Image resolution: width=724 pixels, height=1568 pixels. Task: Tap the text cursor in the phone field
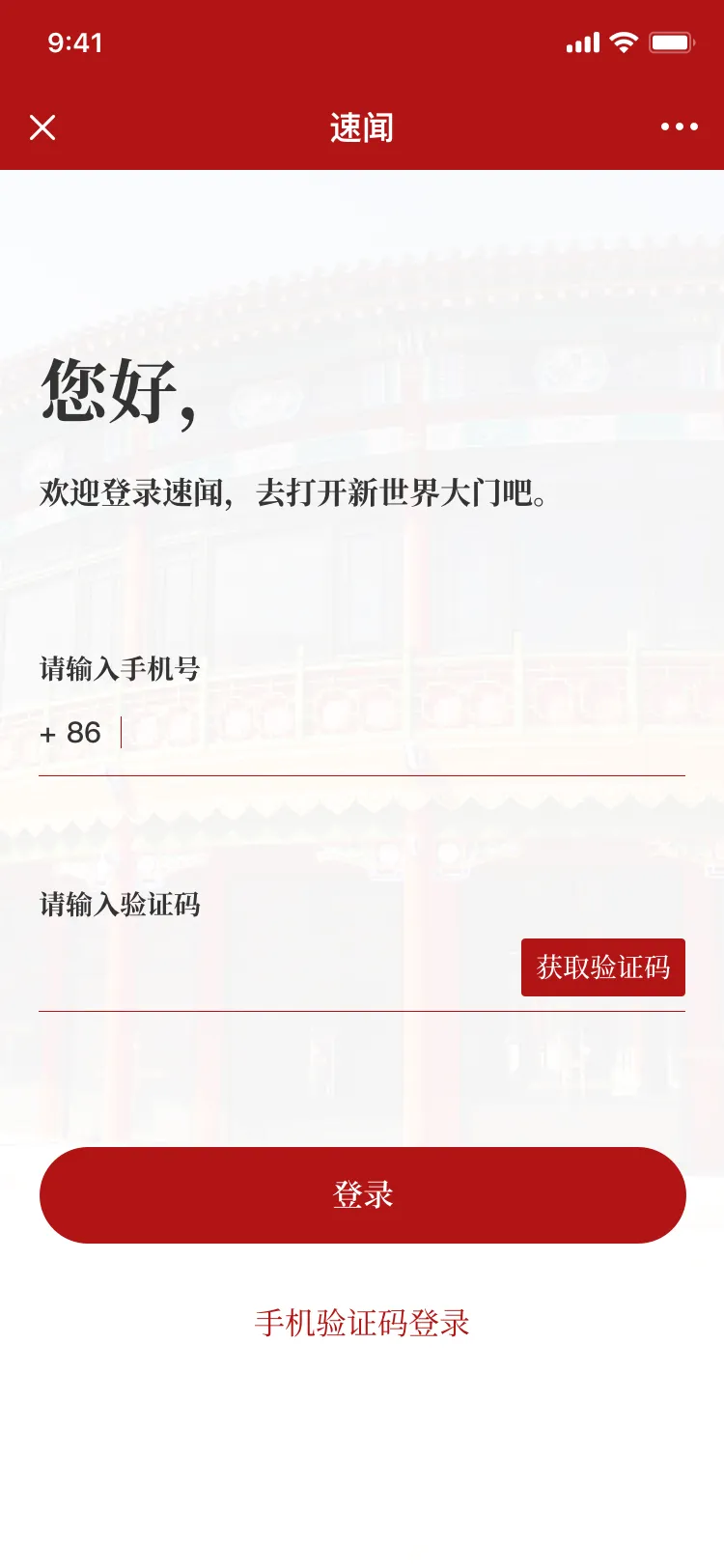(121, 734)
